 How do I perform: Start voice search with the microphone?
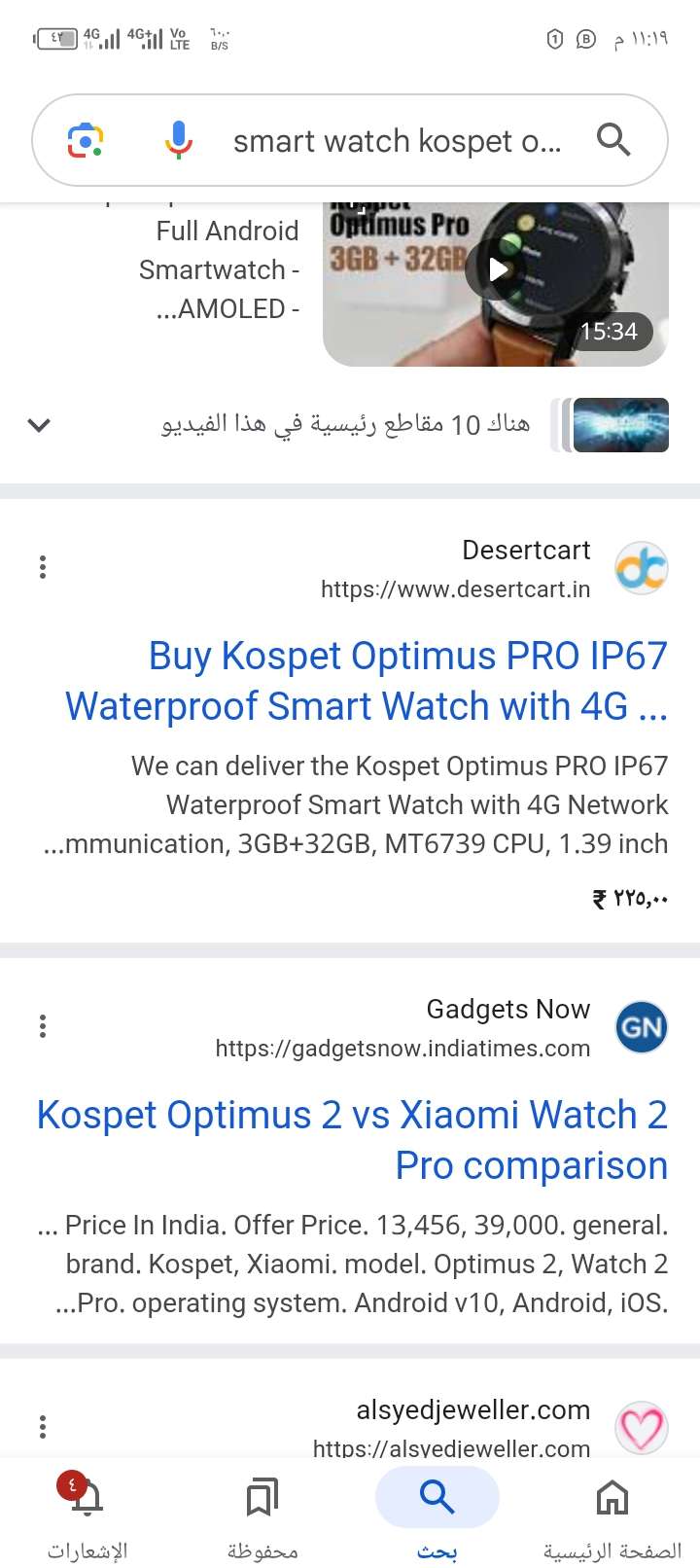pyautogui.click(x=178, y=141)
